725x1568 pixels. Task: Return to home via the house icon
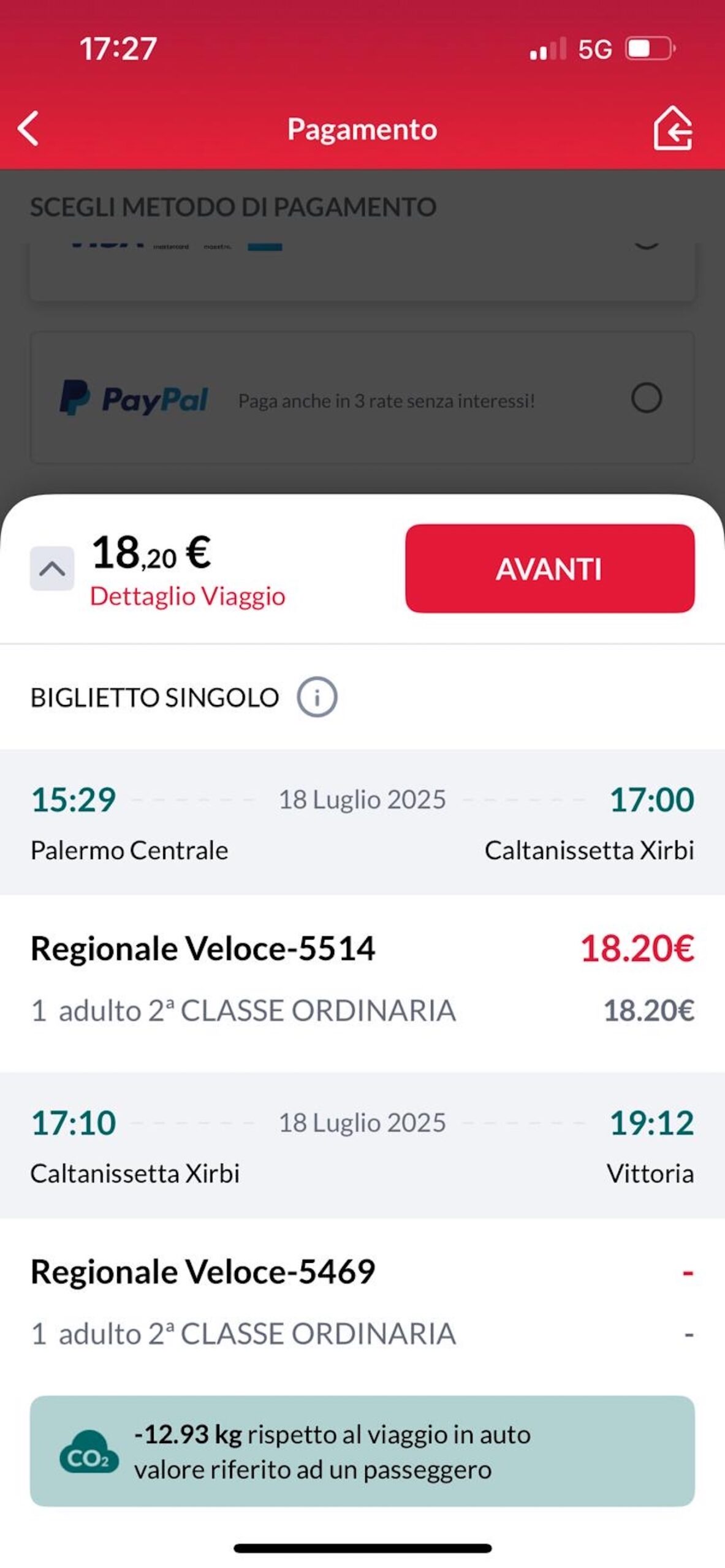pos(673,128)
